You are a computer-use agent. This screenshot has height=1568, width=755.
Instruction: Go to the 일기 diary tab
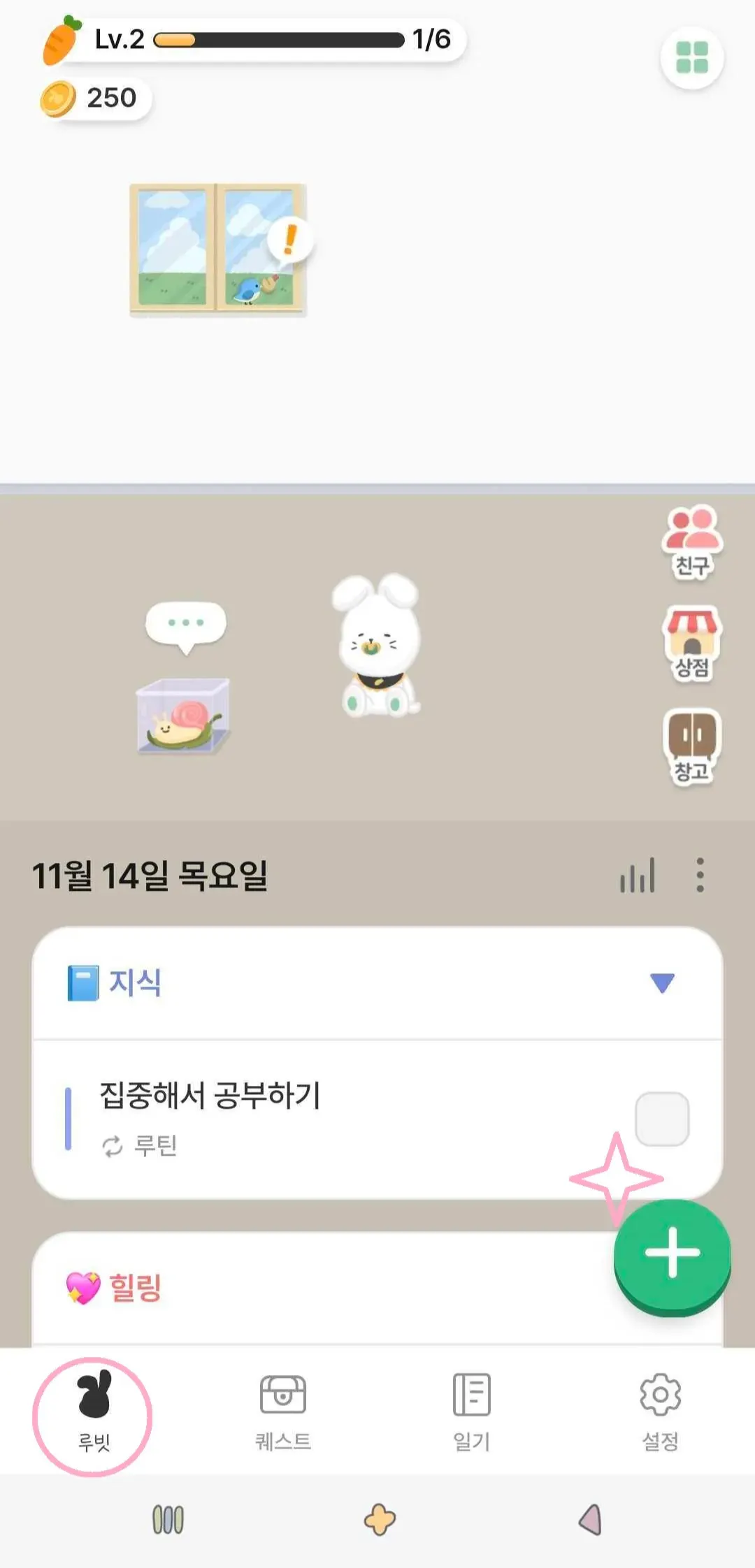(x=472, y=1413)
